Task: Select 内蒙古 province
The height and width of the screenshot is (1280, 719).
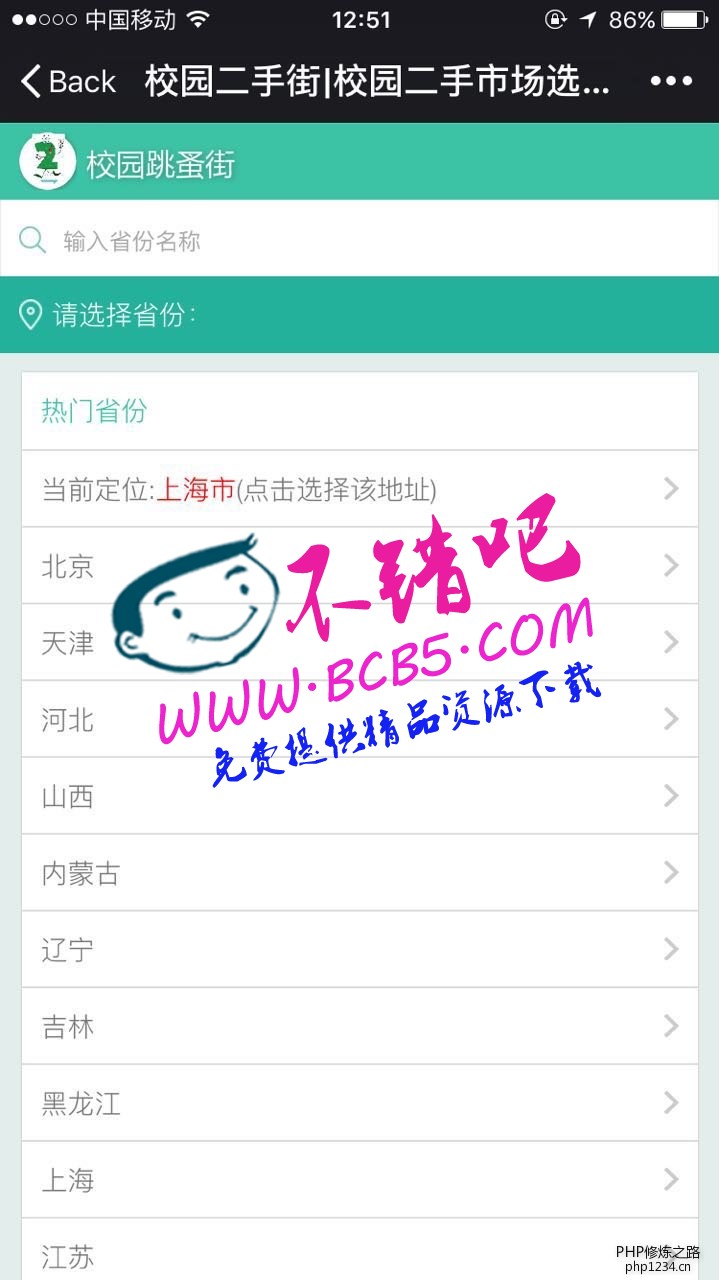Action: [x=359, y=873]
